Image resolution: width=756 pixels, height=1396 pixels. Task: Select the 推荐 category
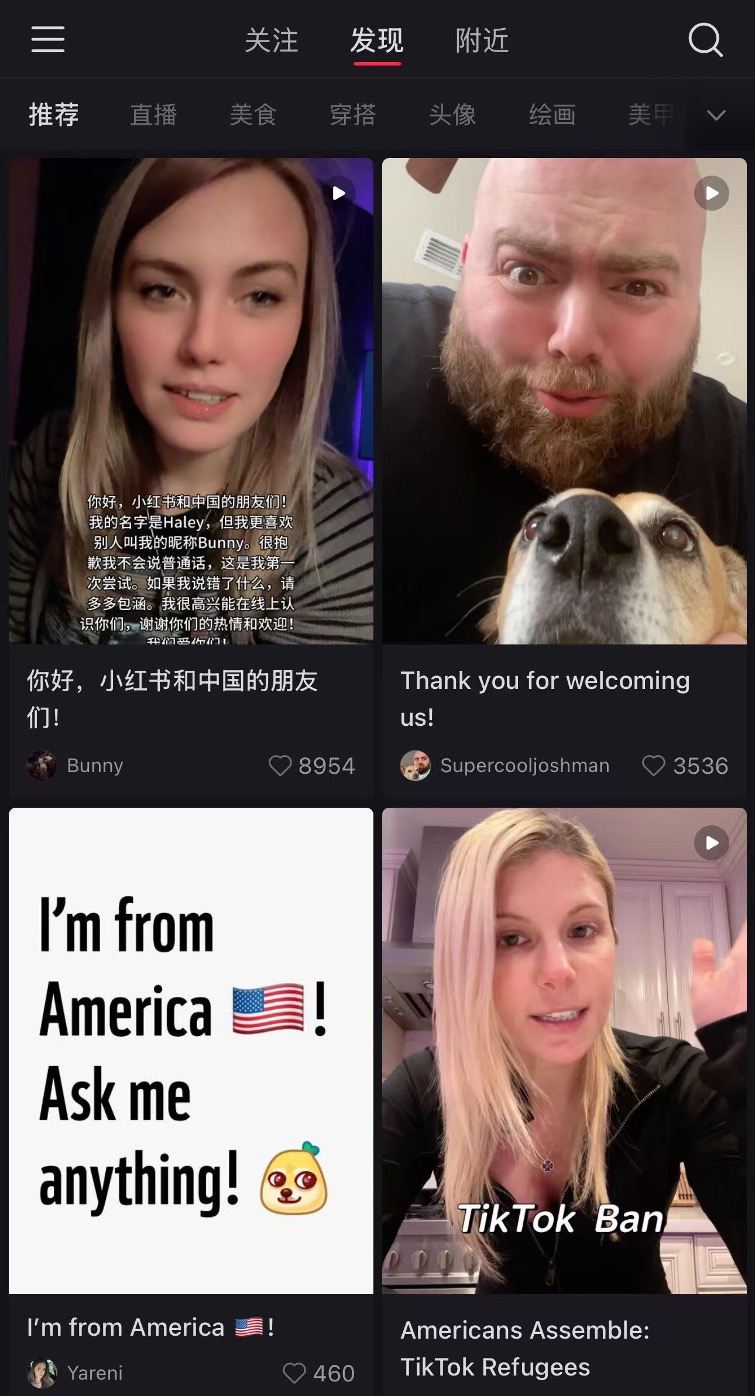click(54, 115)
